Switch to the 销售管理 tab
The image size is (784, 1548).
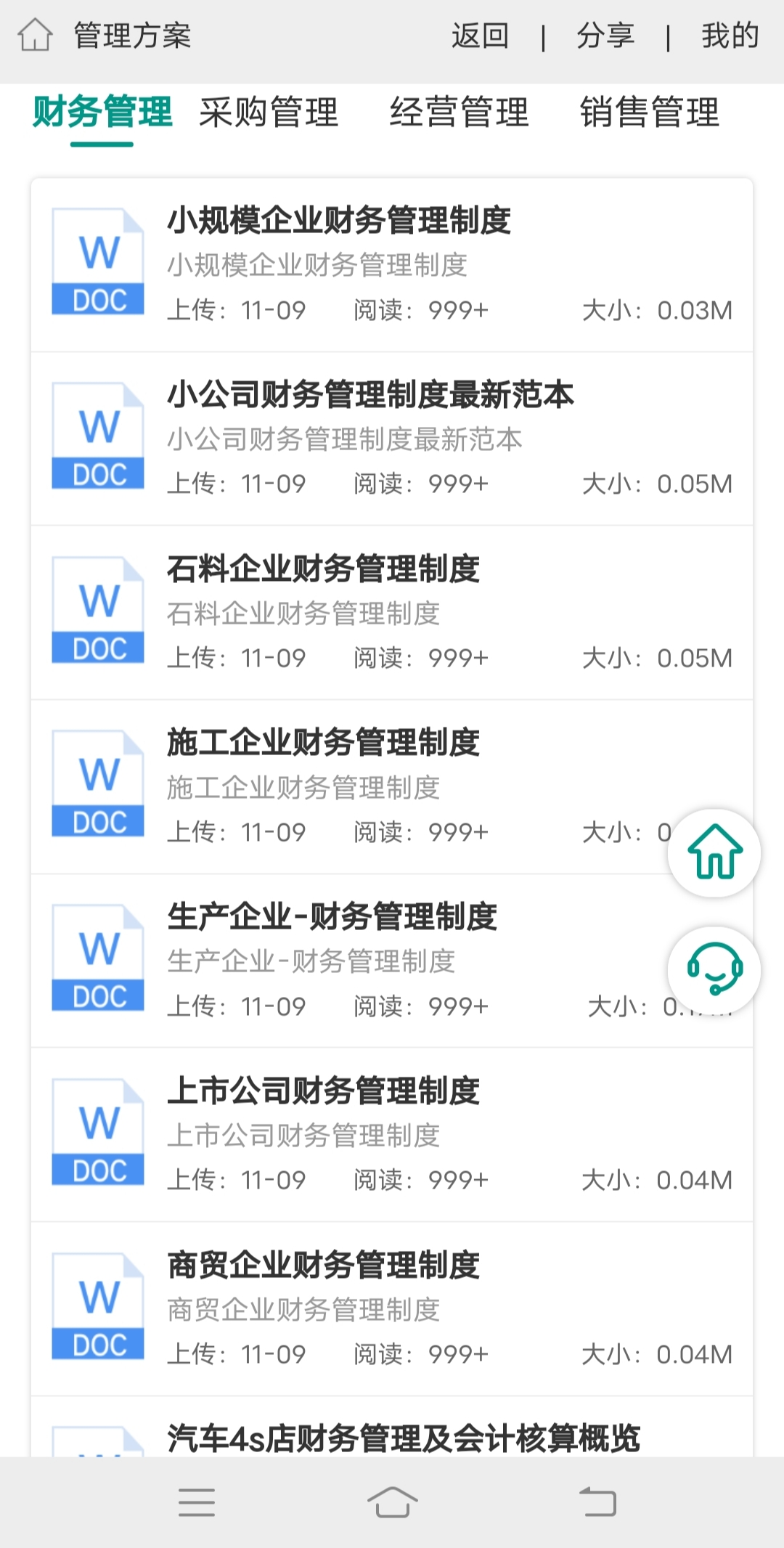click(648, 114)
